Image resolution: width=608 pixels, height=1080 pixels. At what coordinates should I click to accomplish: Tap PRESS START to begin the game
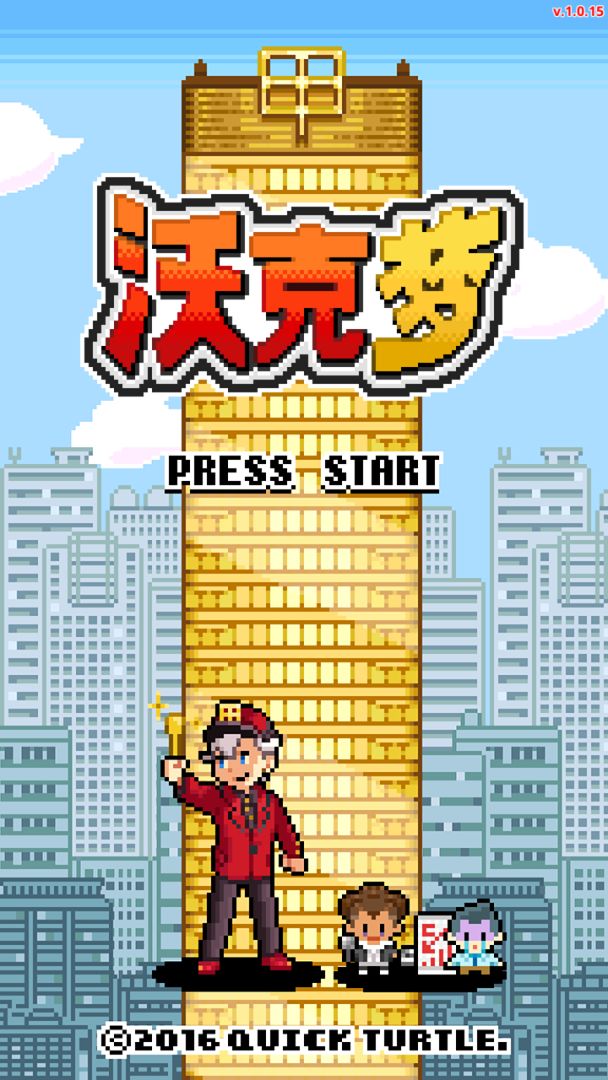(x=303, y=471)
